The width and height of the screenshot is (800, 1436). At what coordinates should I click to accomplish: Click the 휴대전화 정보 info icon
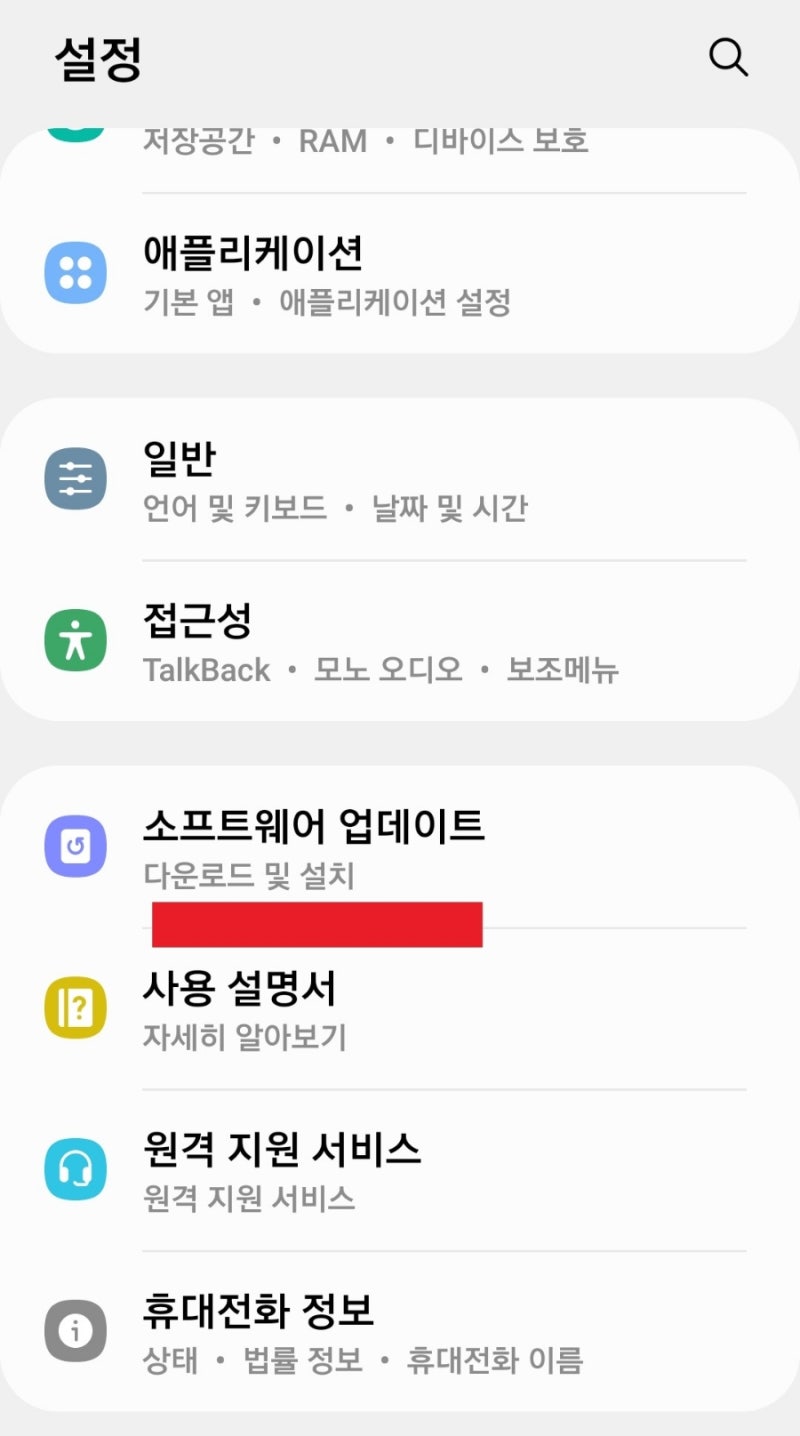click(75, 1330)
